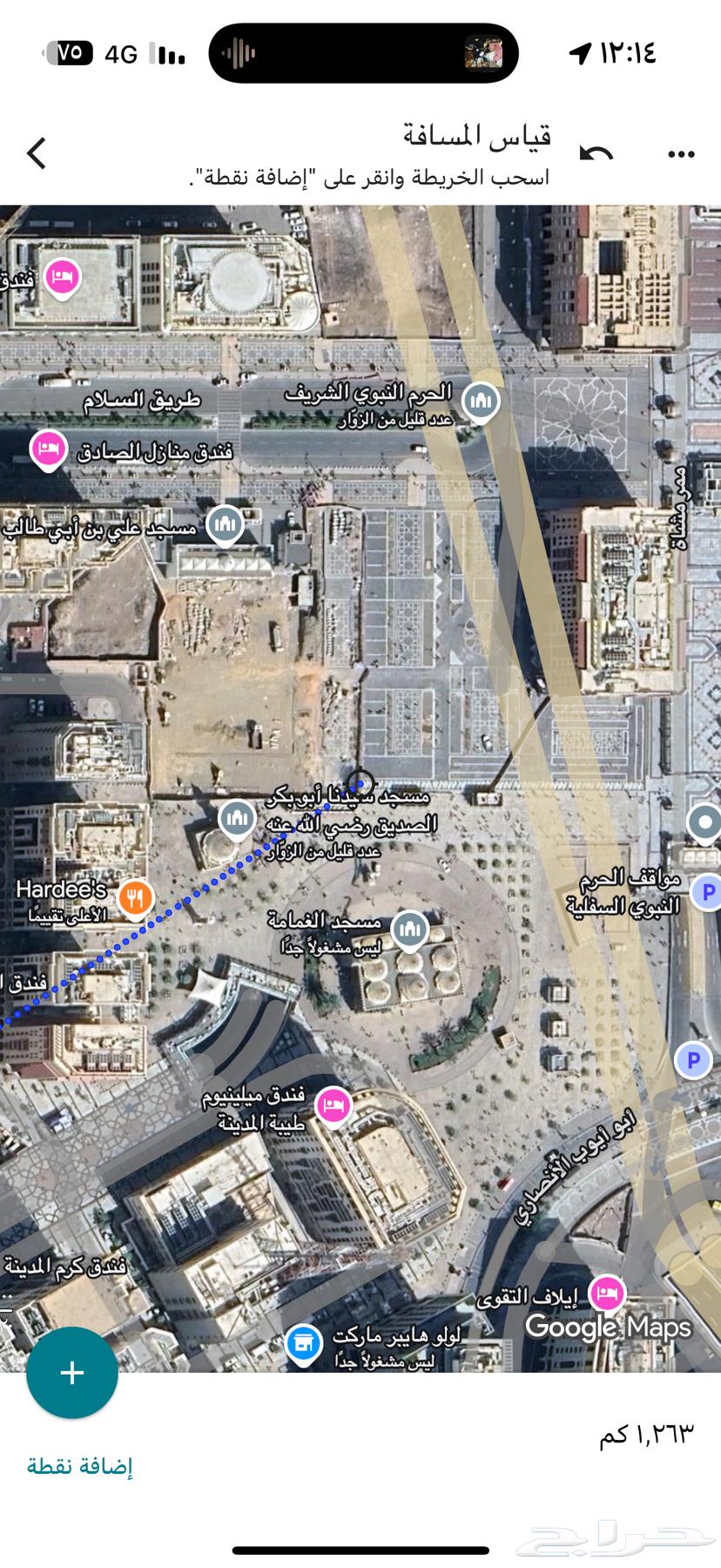
Task: Select the فندق منازل الصادق hotel pin
Action: (x=50, y=449)
